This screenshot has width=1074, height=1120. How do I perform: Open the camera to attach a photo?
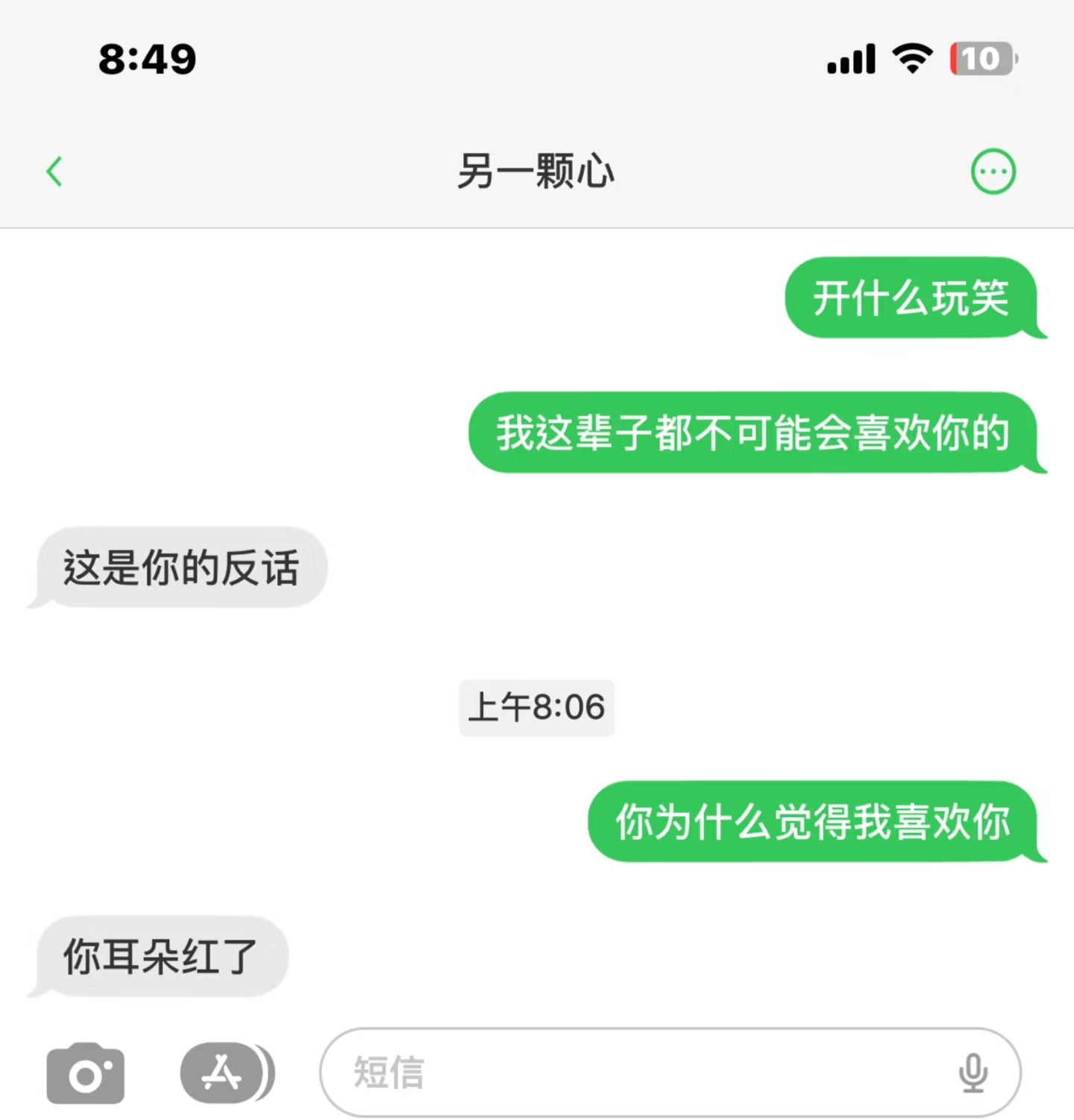click(x=86, y=1072)
